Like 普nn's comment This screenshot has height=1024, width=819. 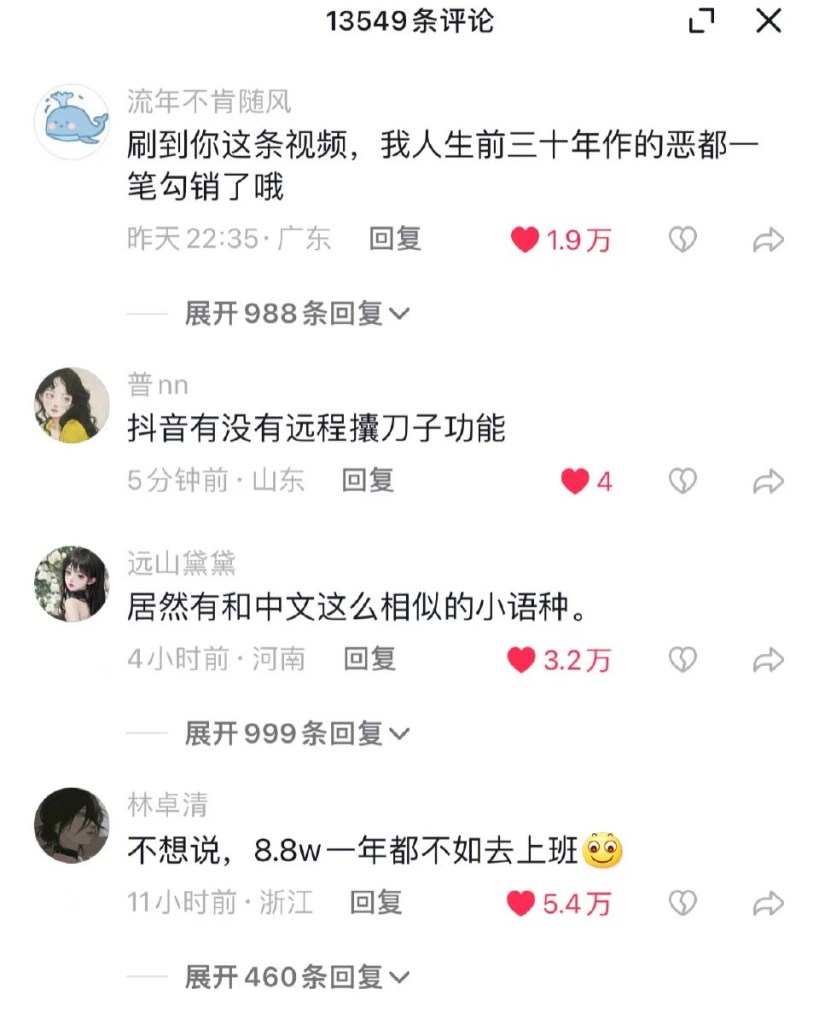click(x=575, y=482)
